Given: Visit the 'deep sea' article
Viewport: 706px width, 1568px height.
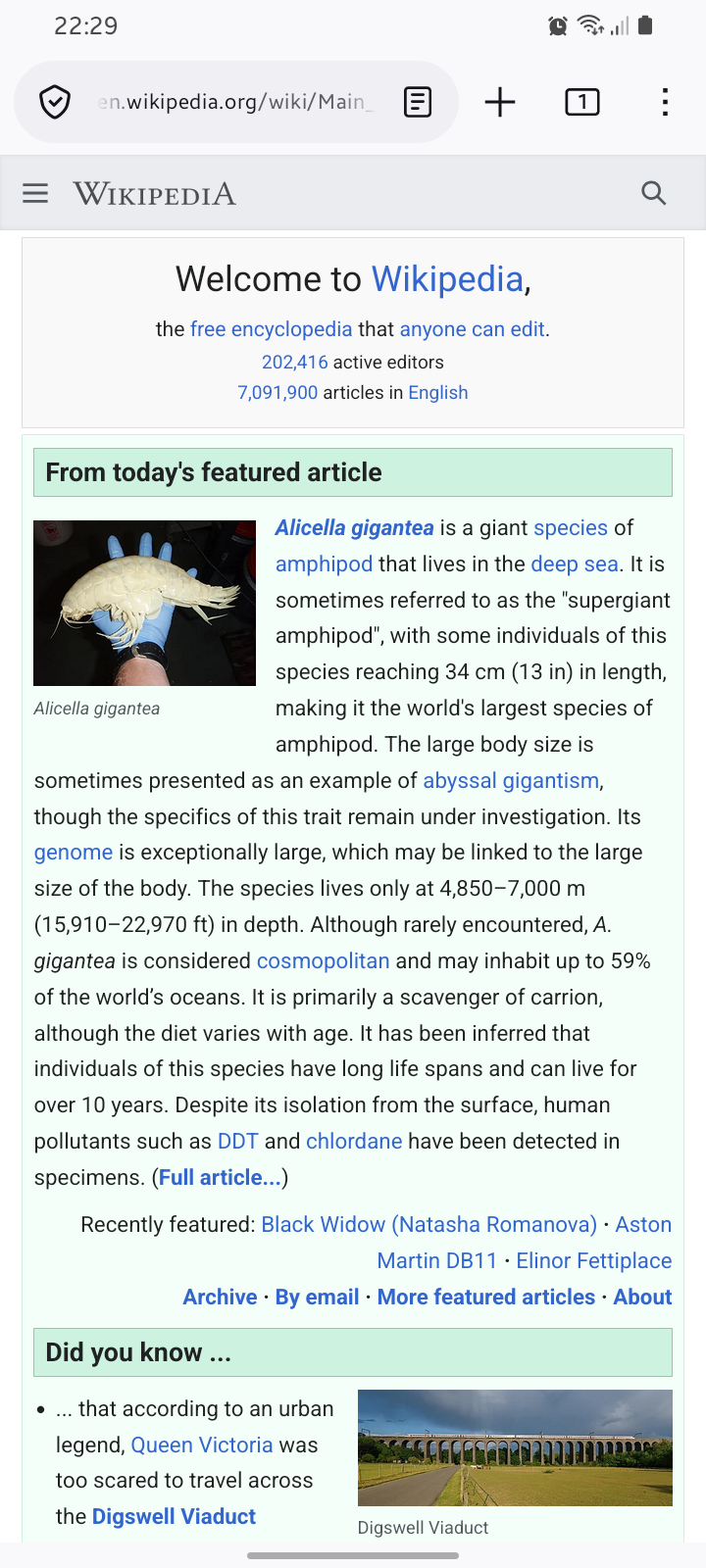Looking at the screenshot, I should pyautogui.click(x=574, y=564).
